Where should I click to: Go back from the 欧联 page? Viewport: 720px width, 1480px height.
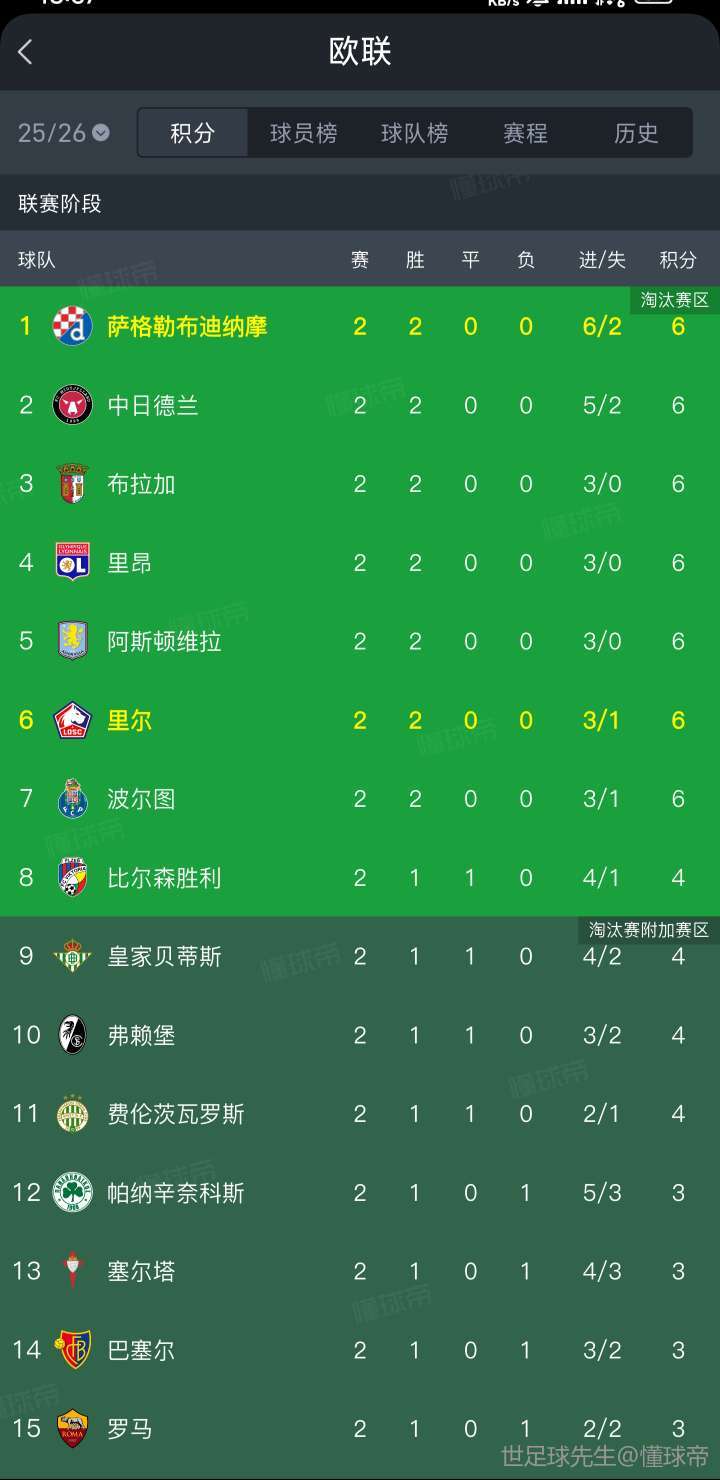pos(26,52)
